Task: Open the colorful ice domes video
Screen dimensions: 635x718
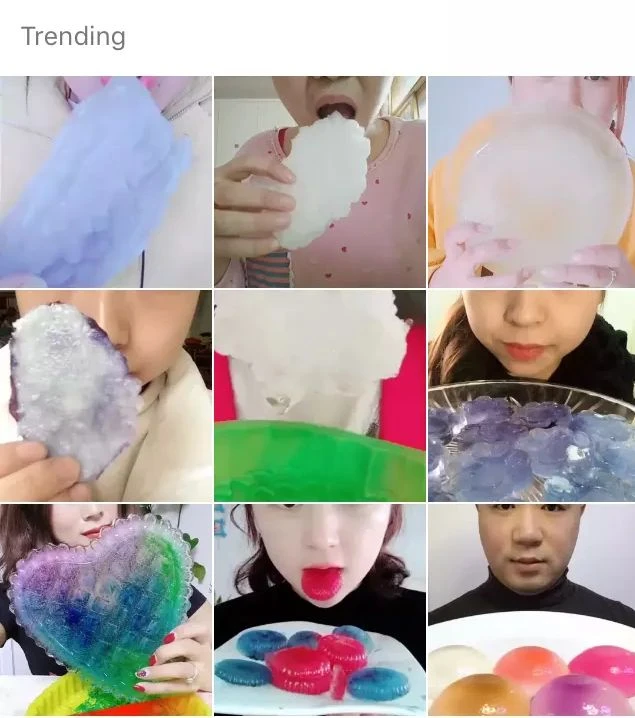Action: click(x=532, y=610)
